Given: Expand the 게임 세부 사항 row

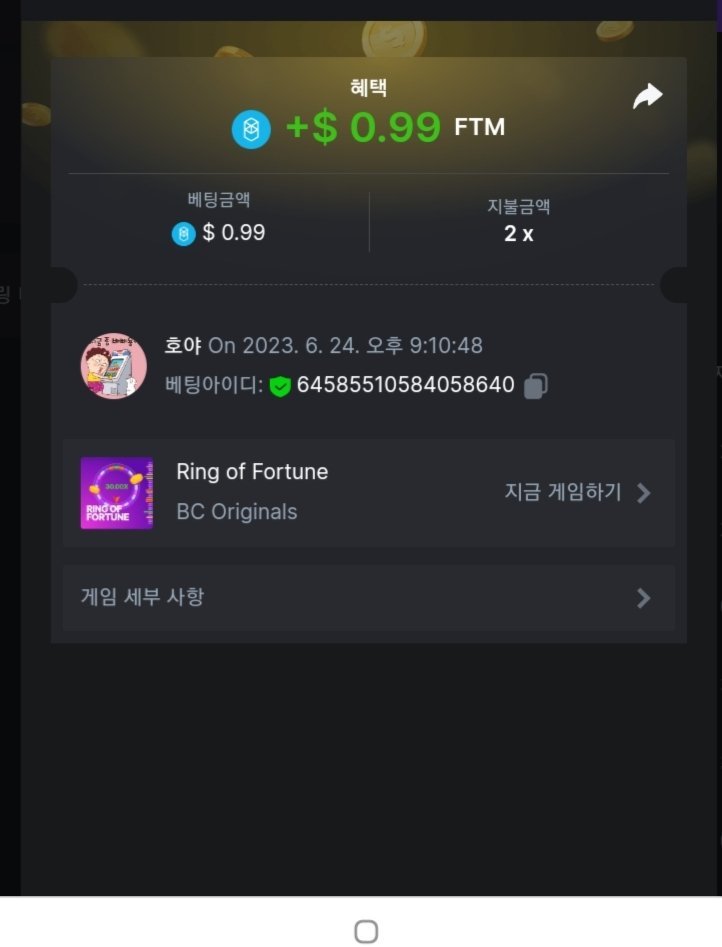Looking at the screenshot, I should (x=368, y=597).
